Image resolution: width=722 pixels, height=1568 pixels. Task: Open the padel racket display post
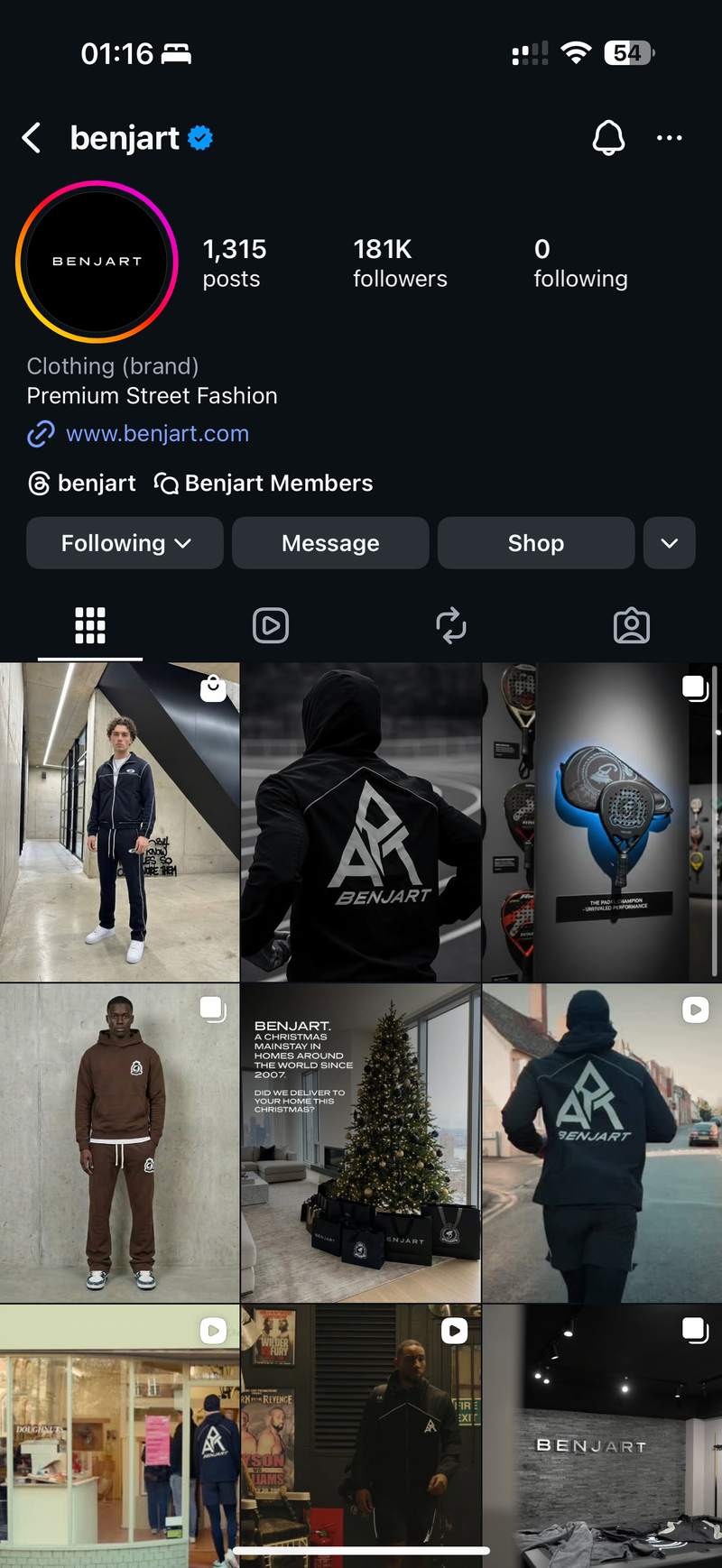601,822
